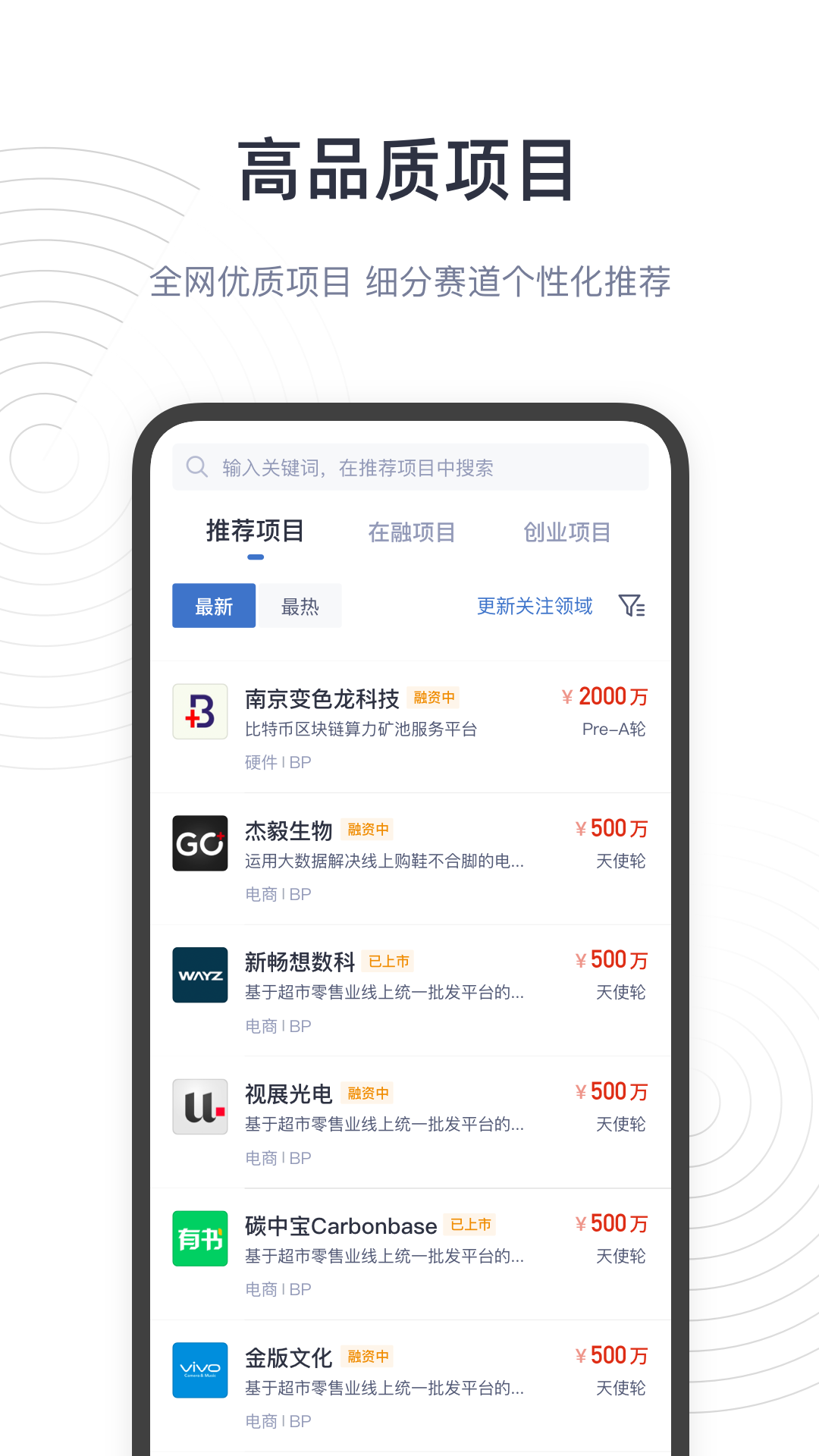Click the green 有书 logo
The height and width of the screenshot is (1456, 819).
coord(199,1239)
